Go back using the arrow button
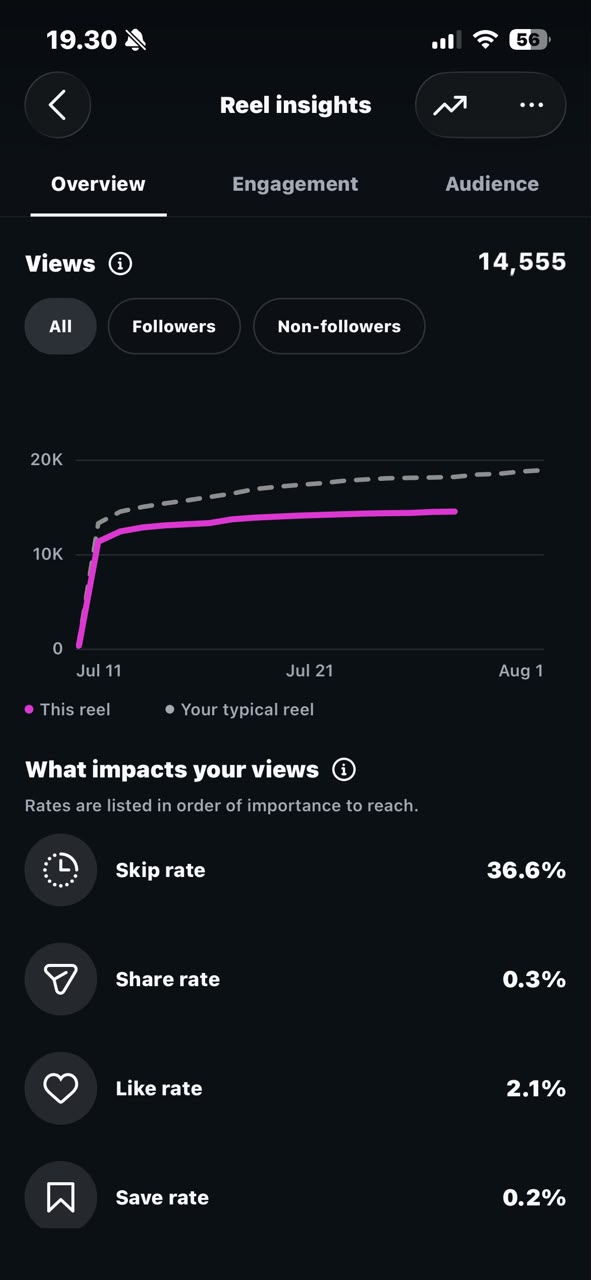Viewport: 591px width, 1280px height. (57, 105)
